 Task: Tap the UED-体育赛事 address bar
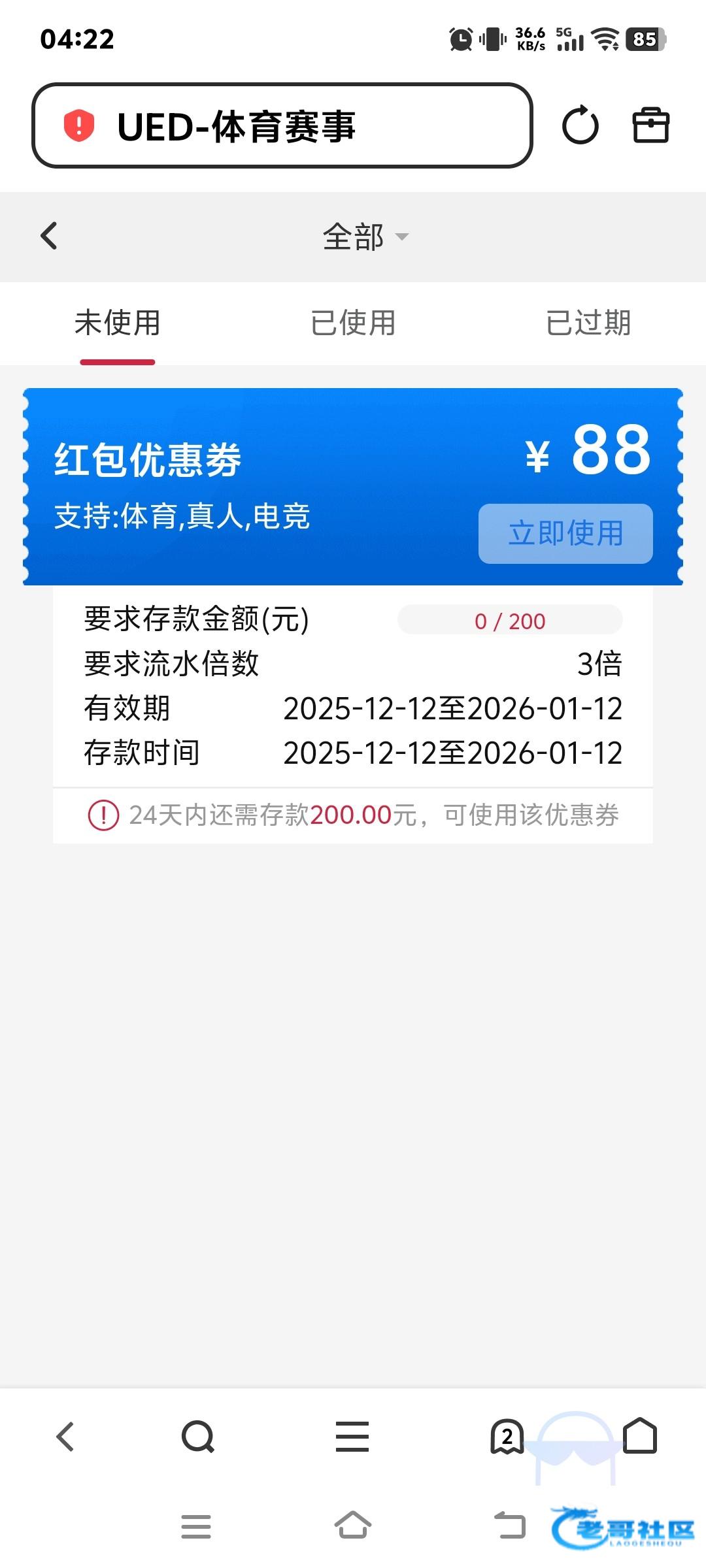pyautogui.click(x=281, y=125)
